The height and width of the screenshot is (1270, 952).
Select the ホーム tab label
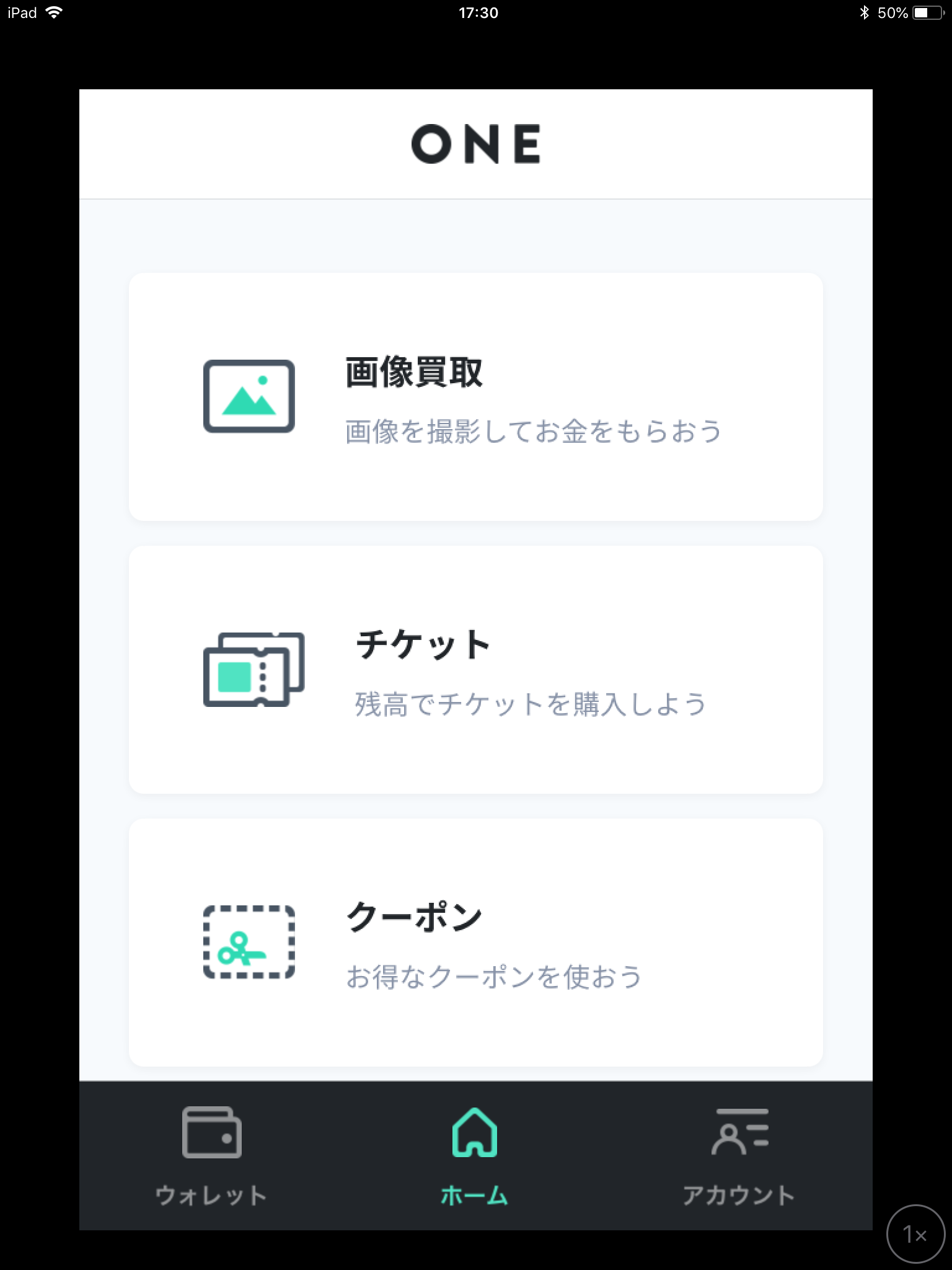click(x=474, y=1193)
